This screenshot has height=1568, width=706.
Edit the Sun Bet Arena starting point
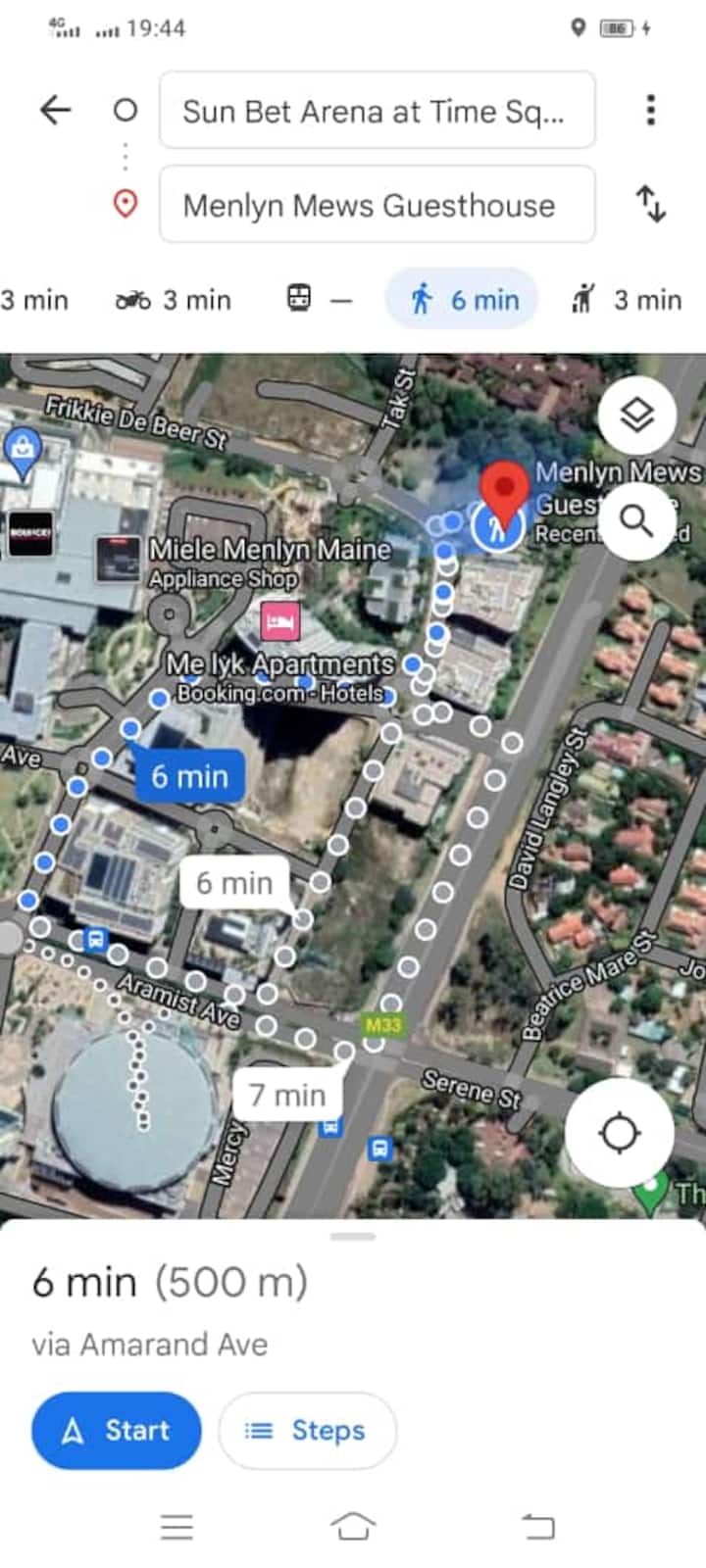[377, 112]
